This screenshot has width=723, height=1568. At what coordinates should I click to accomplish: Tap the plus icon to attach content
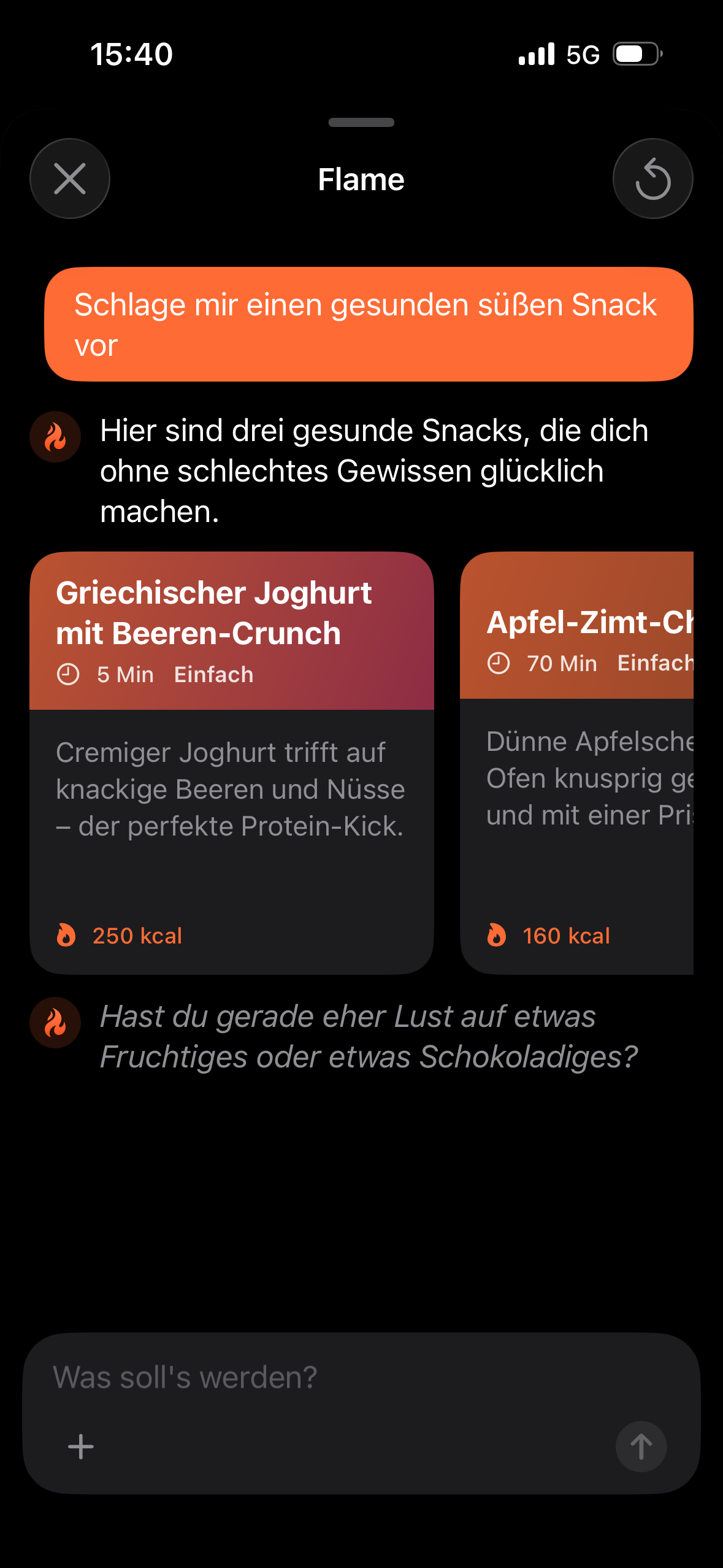[x=80, y=1446]
